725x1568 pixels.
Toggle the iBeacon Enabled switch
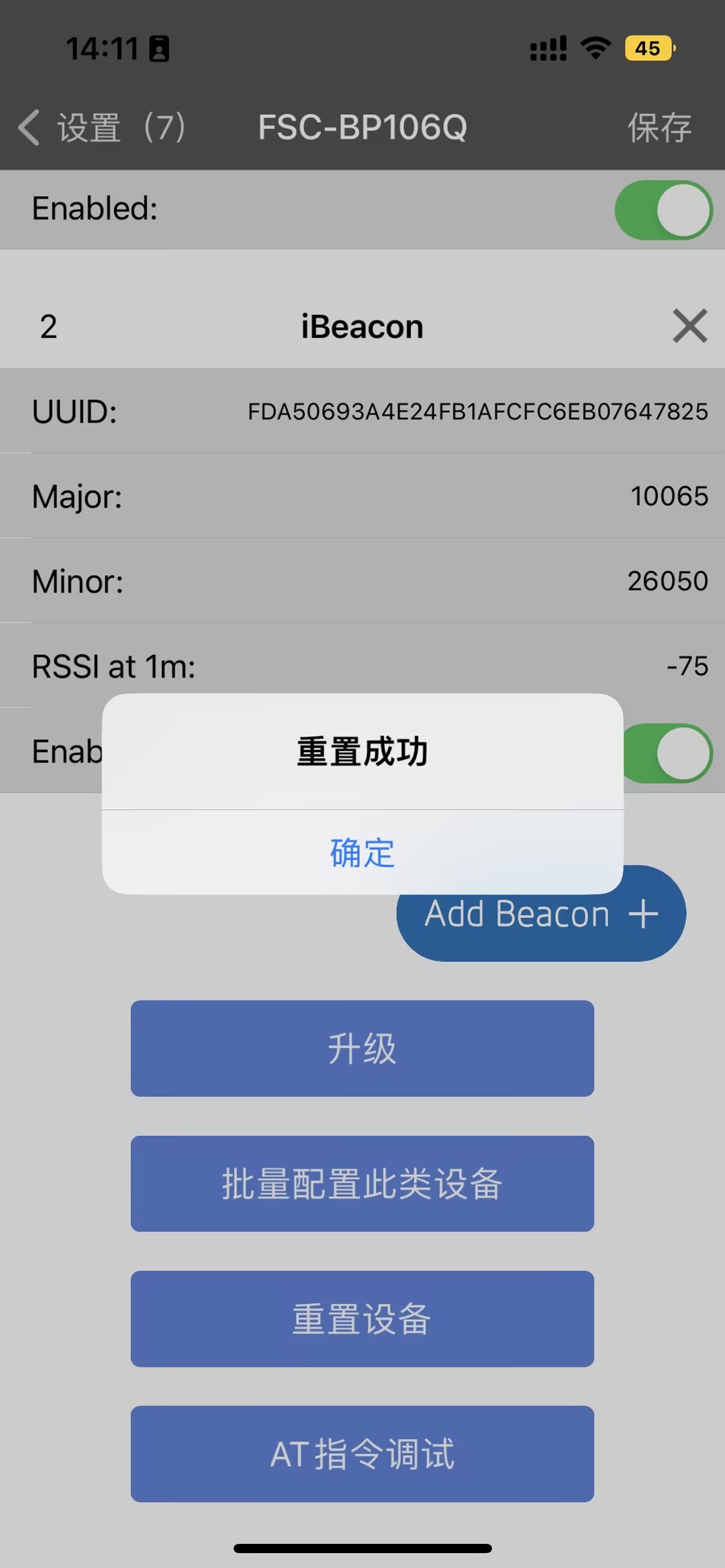coord(668,753)
